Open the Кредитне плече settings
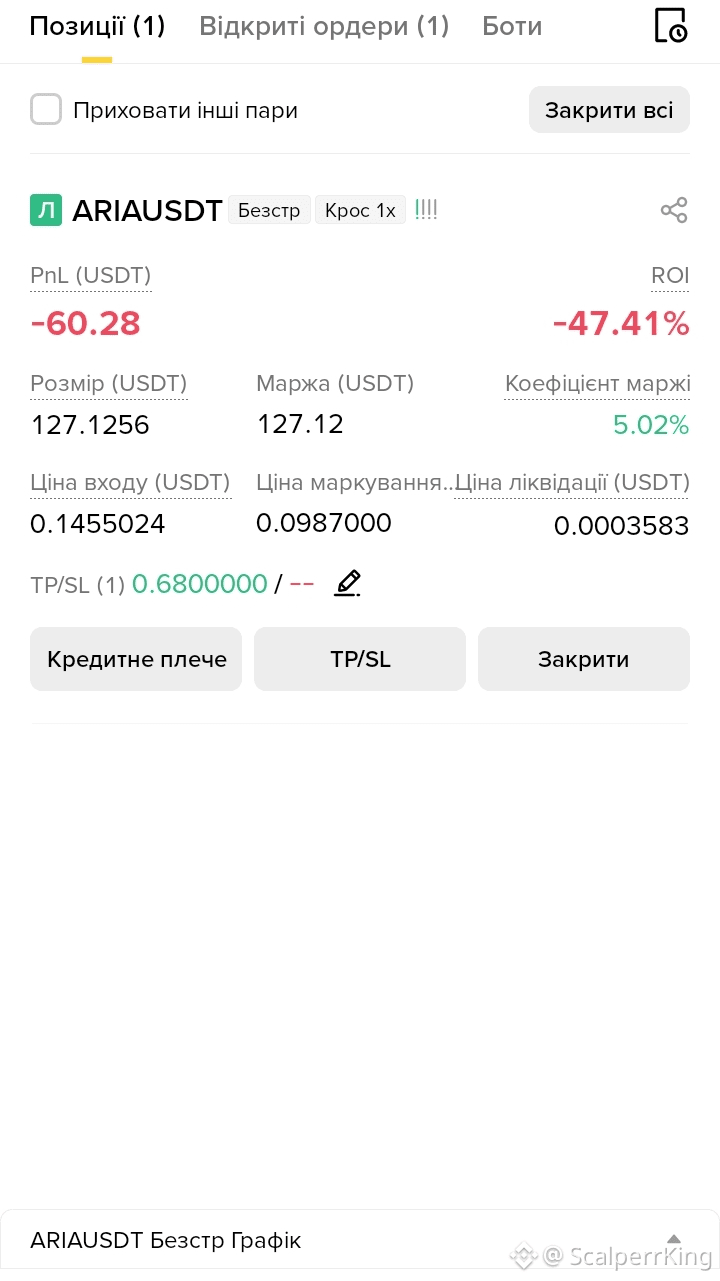This screenshot has height=1281, width=720. click(136, 659)
